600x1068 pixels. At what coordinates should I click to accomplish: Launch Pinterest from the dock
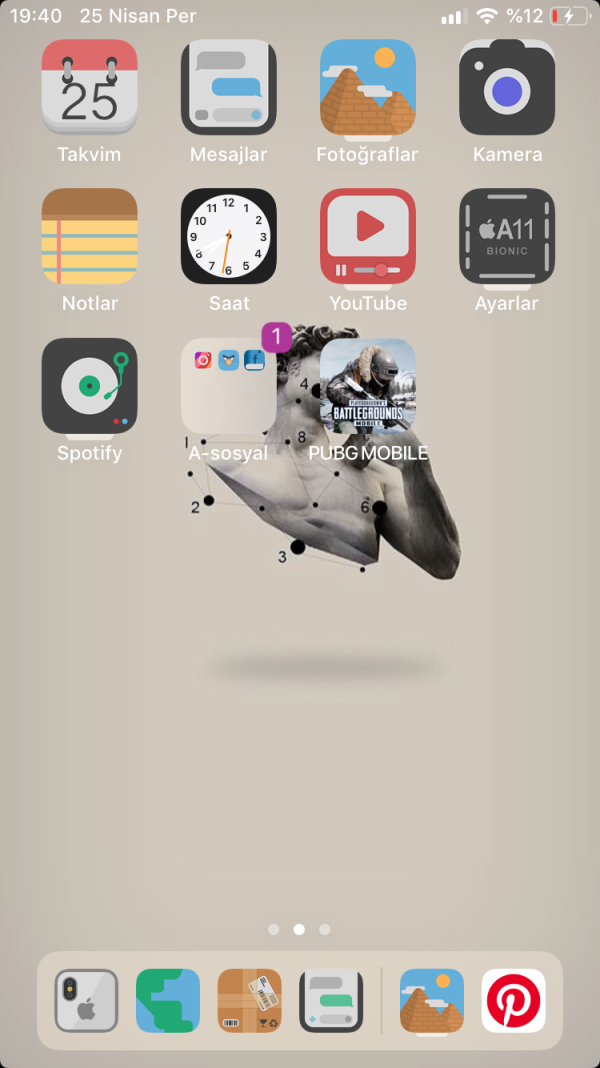point(514,1001)
